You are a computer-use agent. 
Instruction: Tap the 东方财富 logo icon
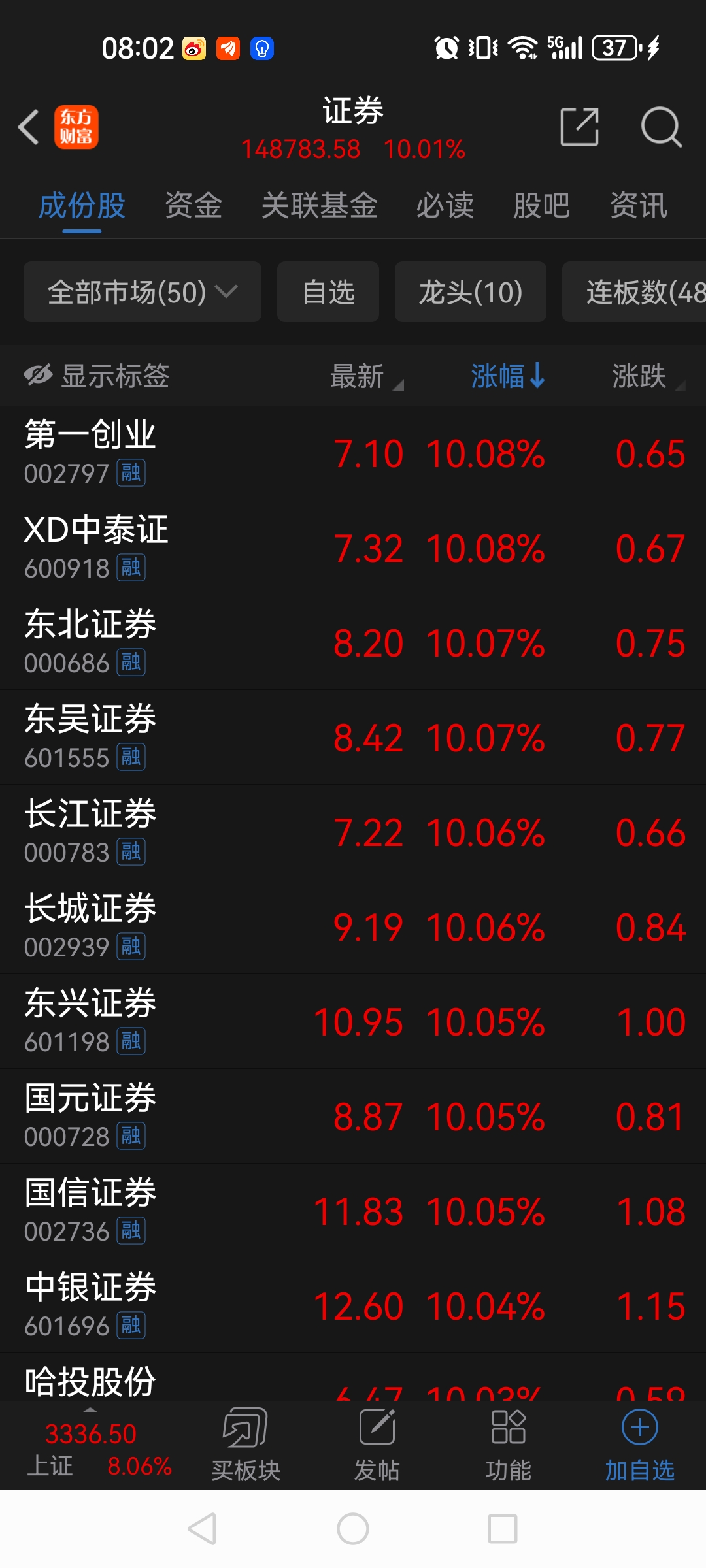click(76, 128)
